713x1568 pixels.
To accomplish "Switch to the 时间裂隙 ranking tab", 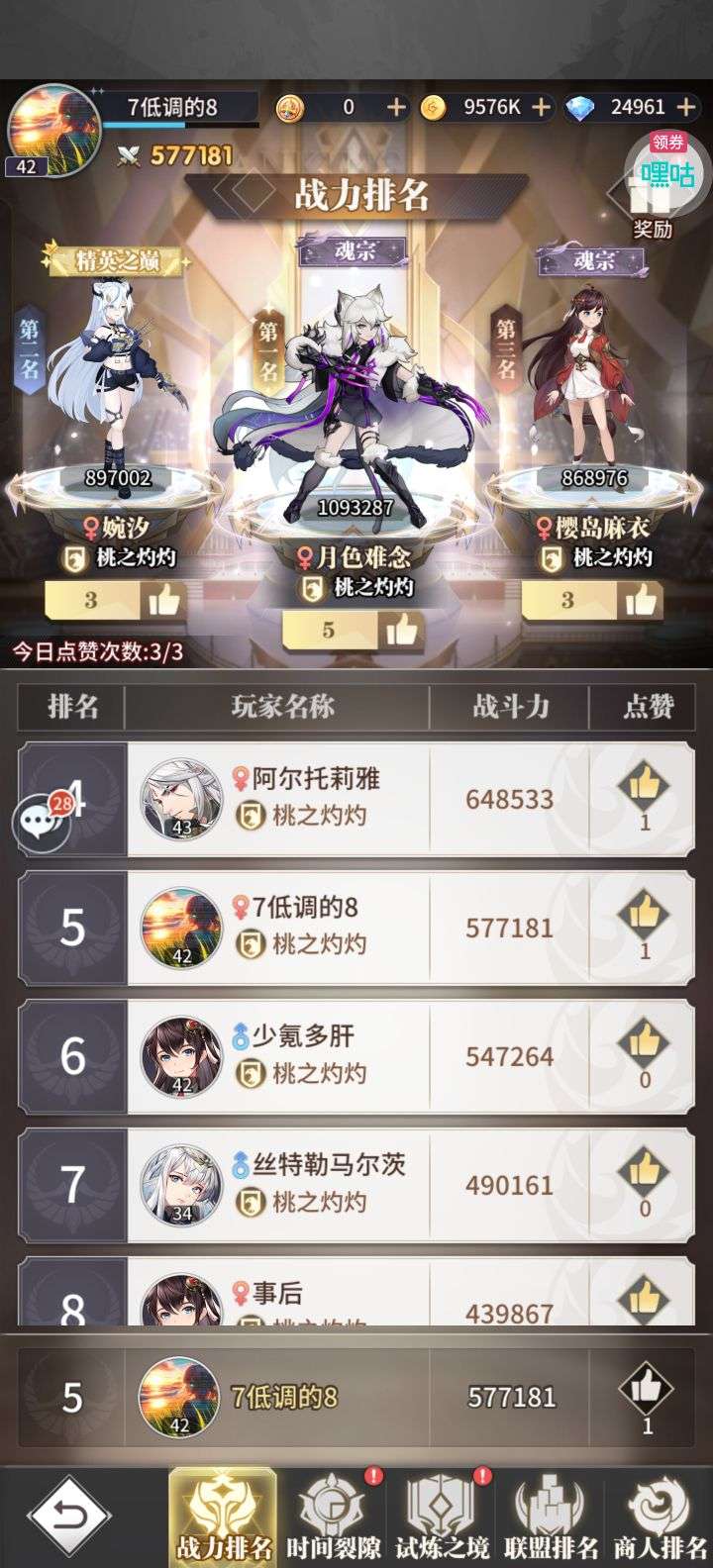I will click(333, 1517).
